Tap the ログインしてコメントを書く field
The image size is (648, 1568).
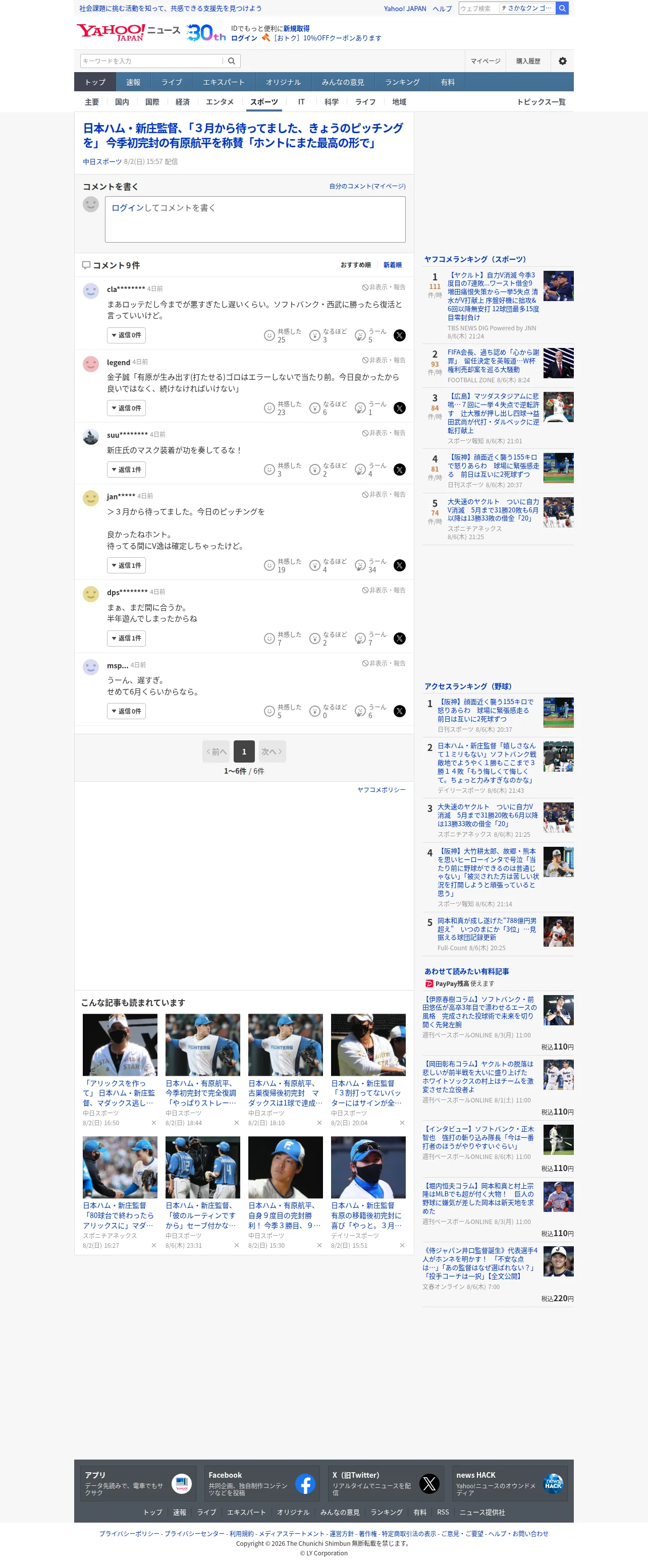coord(254,219)
